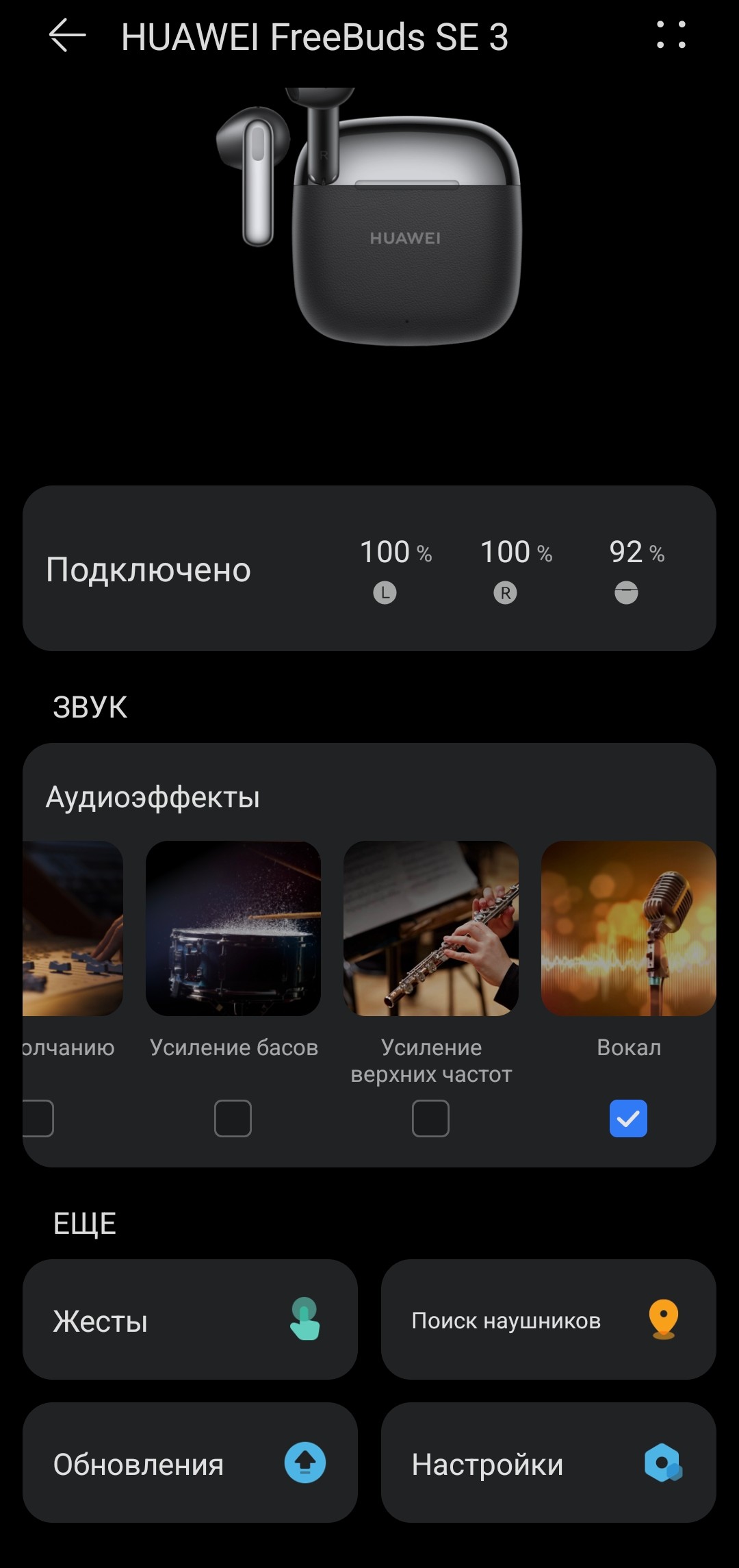Open Поиск наушников to find earbuds
Viewport: 739px width, 1568px height.
548,1319
